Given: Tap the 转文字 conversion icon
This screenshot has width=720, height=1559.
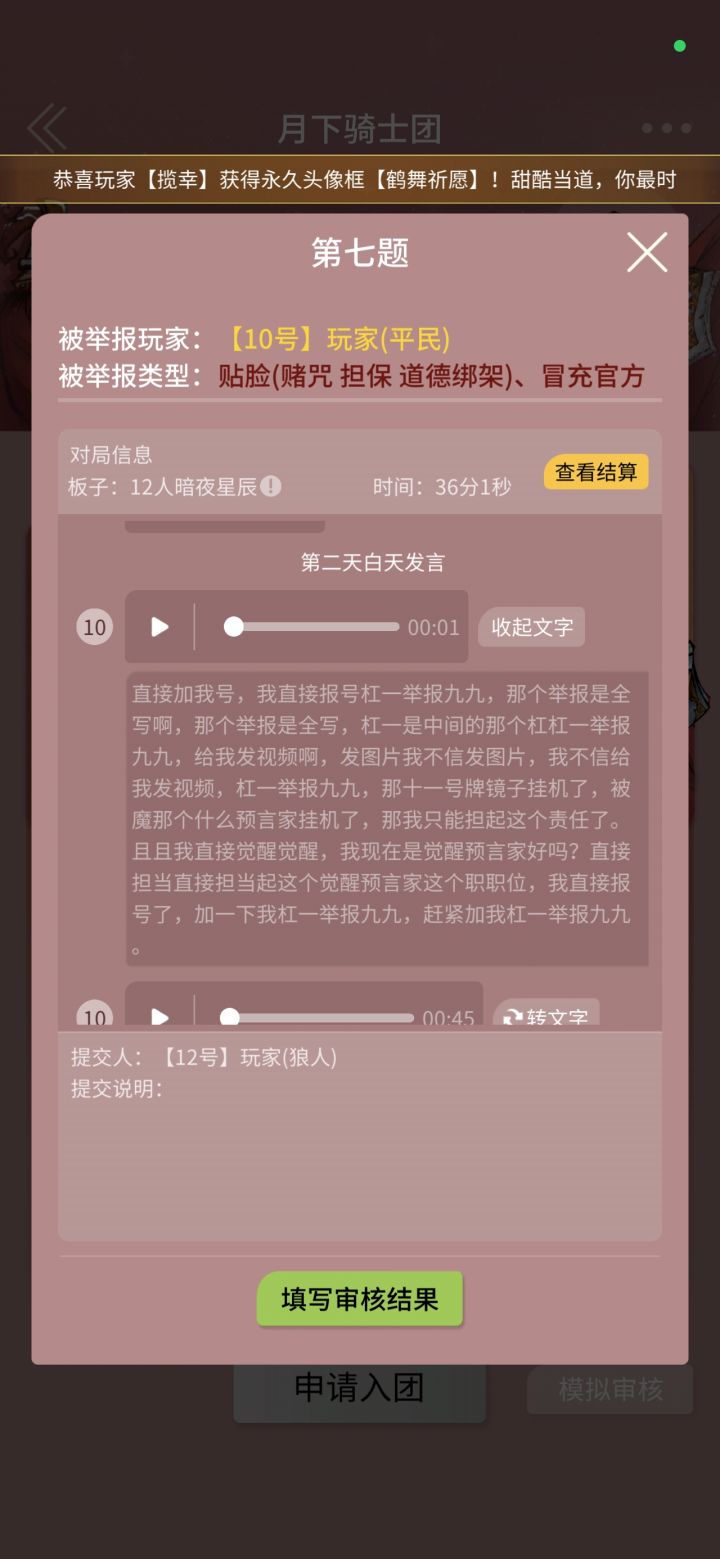Looking at the screenshot, I should (x=513, y=1017).
